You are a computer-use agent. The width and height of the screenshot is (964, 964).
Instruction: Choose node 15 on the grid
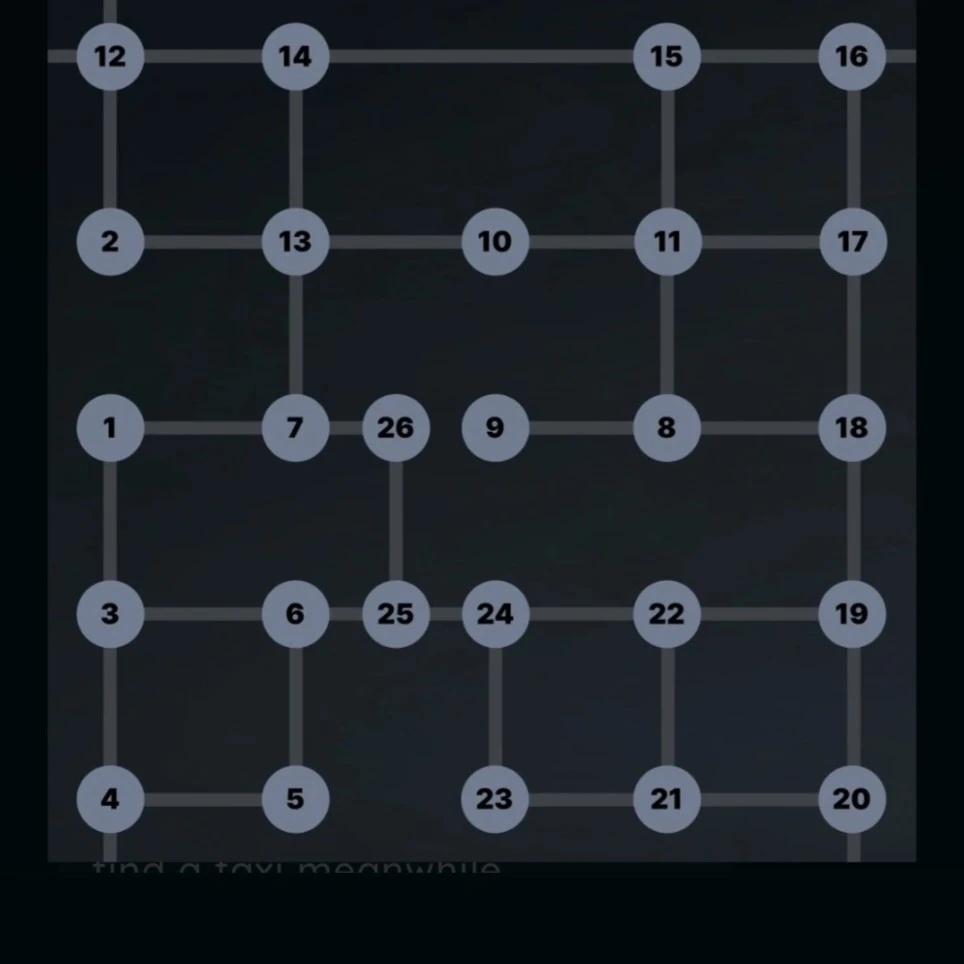[x=666, y=57]
